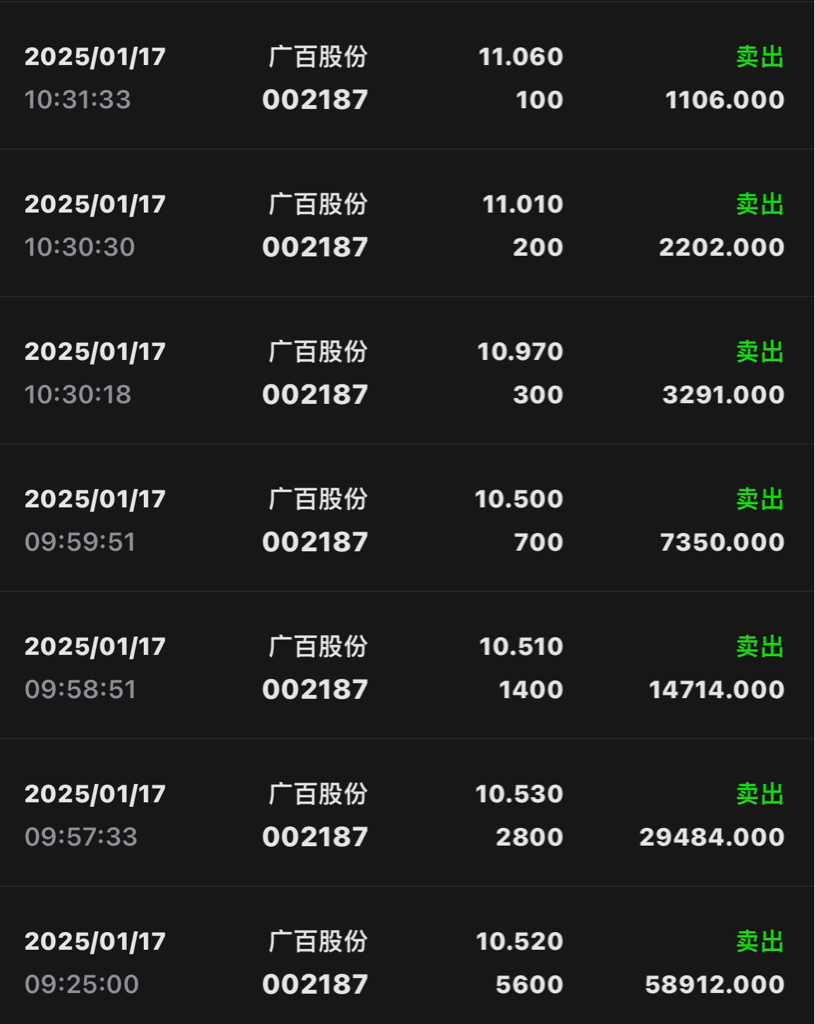Select the 09:59:51 trade worth 7350.000

pyautogui.click(x=407, y=520)
